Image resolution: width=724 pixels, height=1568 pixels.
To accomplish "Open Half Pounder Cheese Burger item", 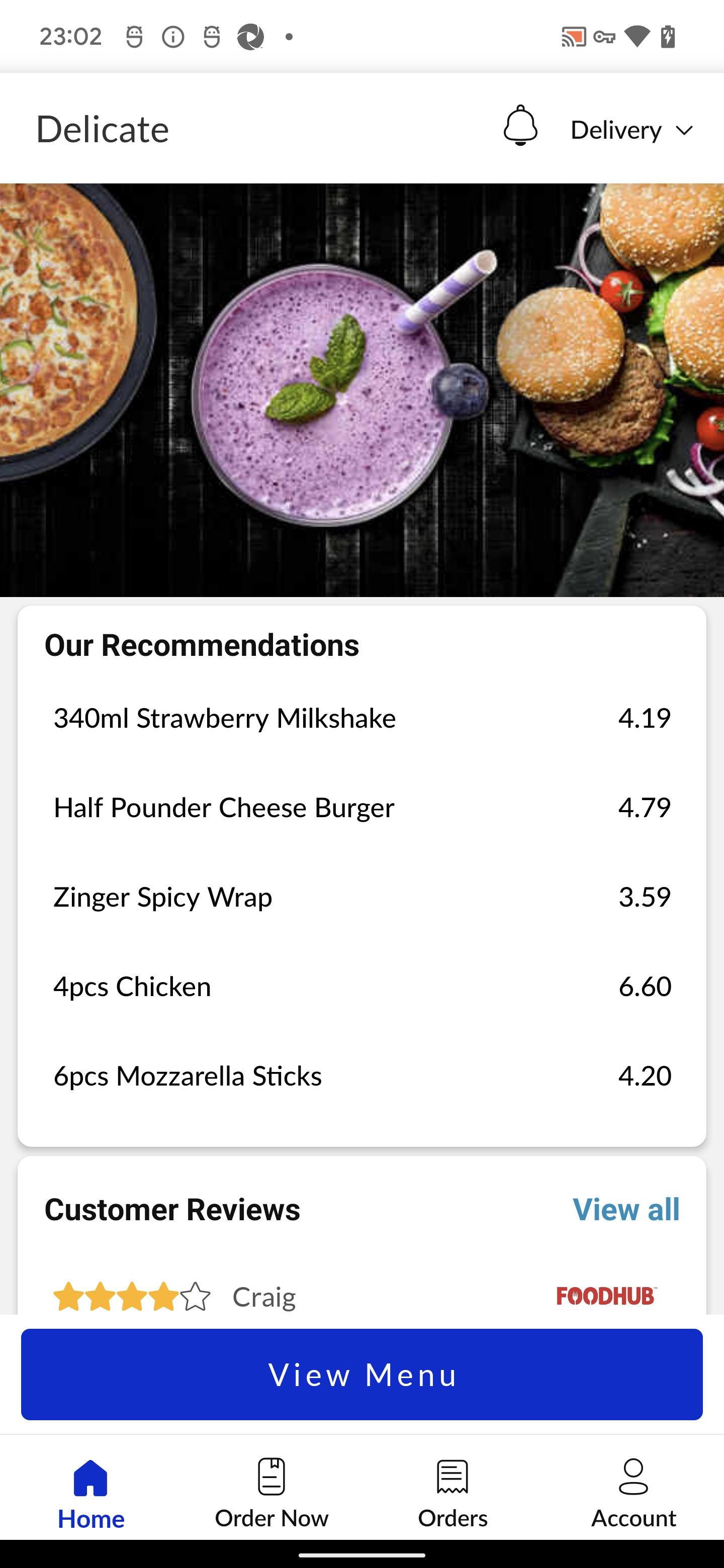I will [x=361, y=808].
